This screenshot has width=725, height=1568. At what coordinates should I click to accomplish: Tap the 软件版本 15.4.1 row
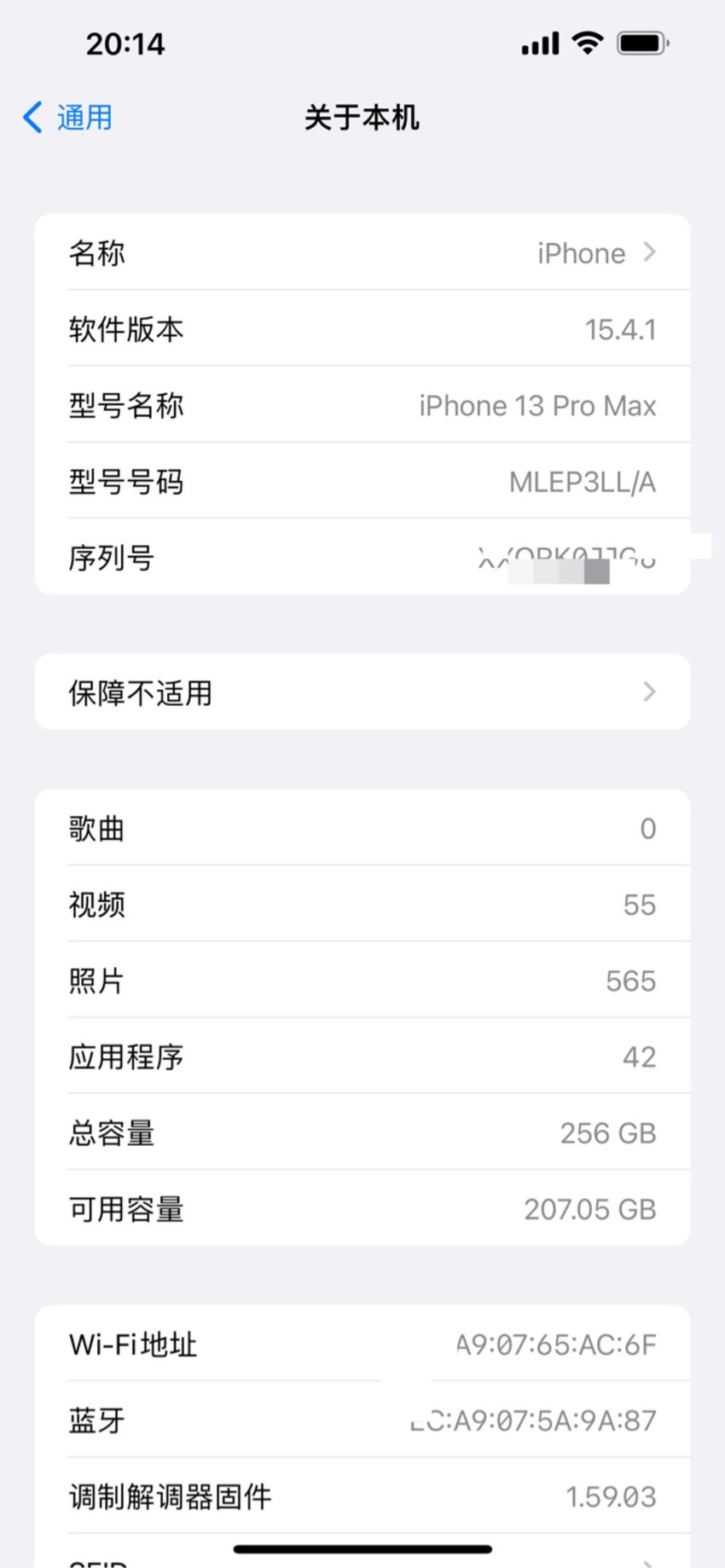pyautogui.click(x=362, y=328)
